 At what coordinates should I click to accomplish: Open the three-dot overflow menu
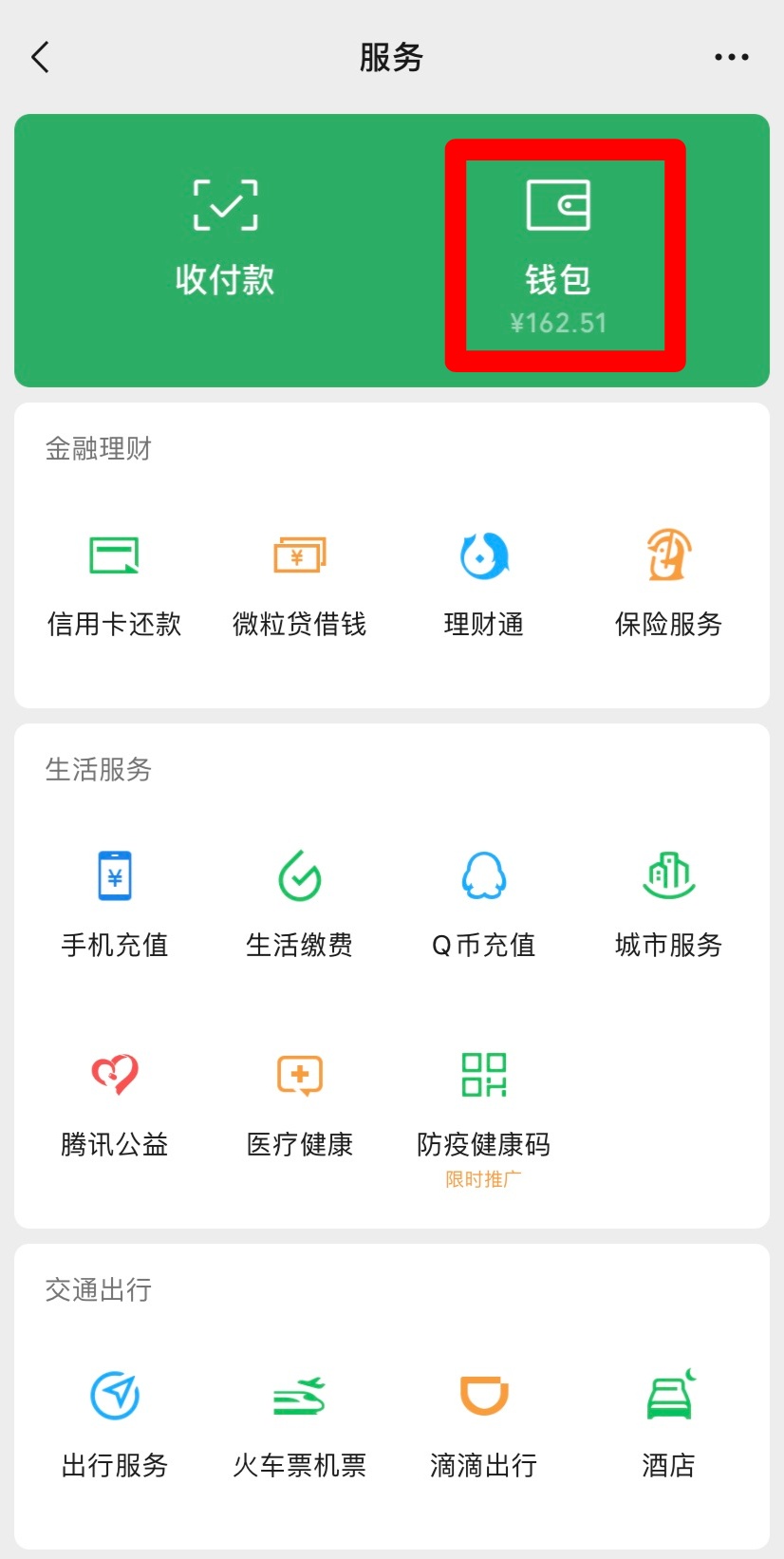731,57
